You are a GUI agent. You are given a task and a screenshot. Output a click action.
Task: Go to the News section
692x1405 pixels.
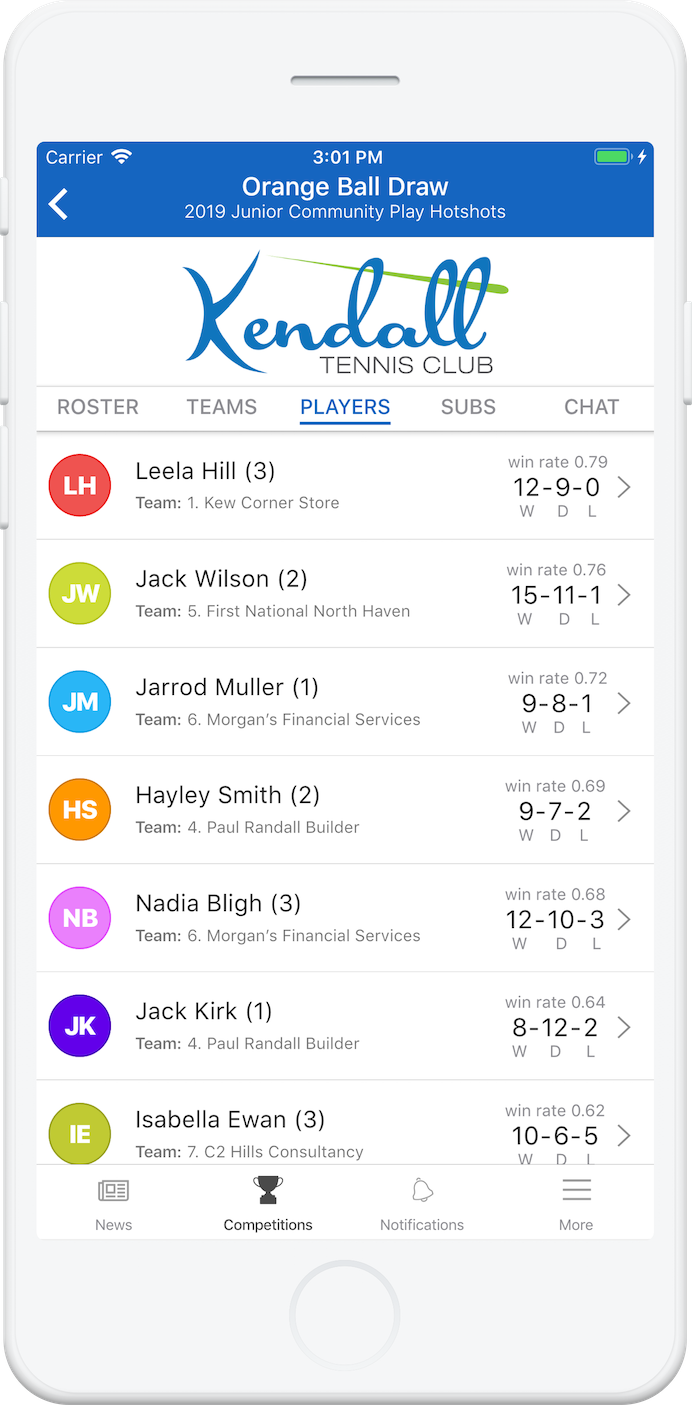point(113,1203)
